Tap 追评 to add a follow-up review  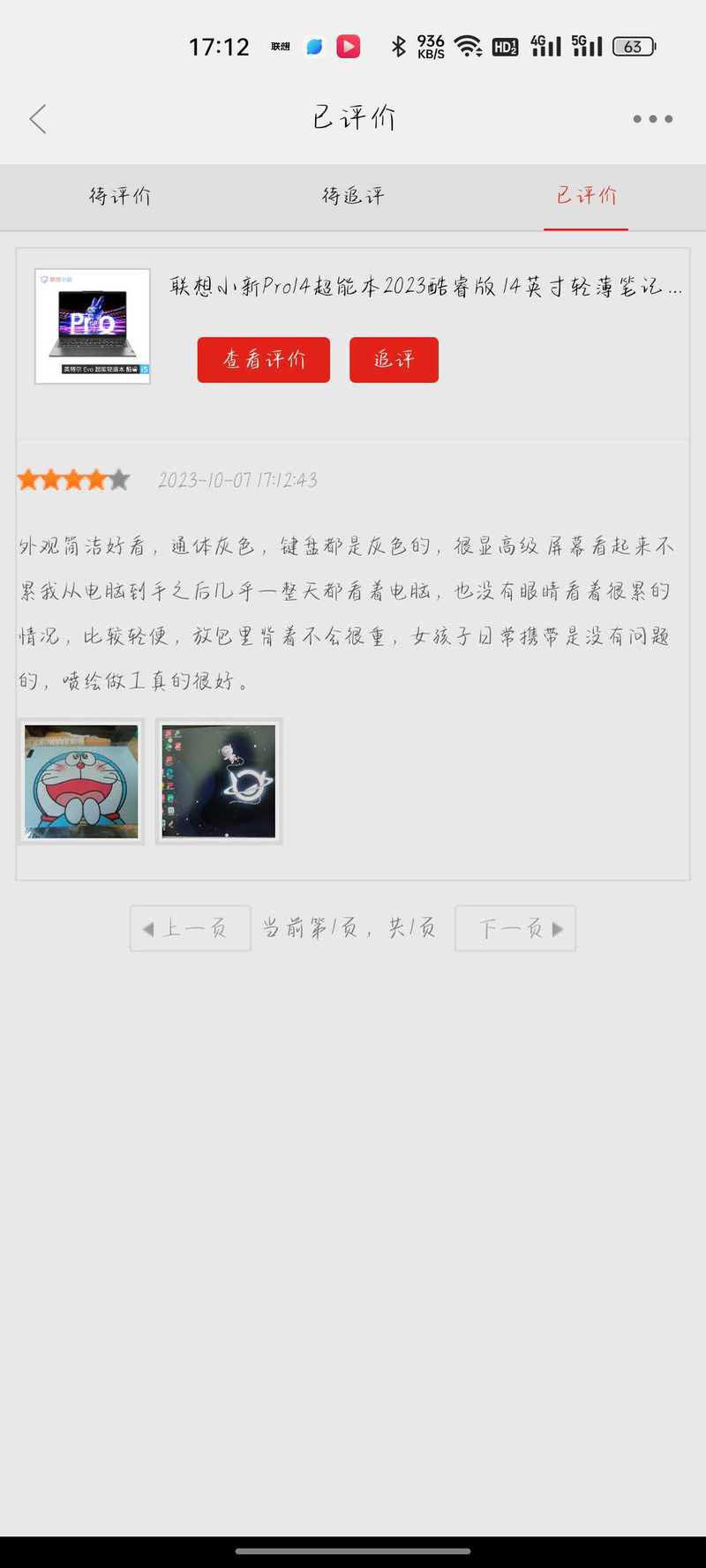(394, 360)
